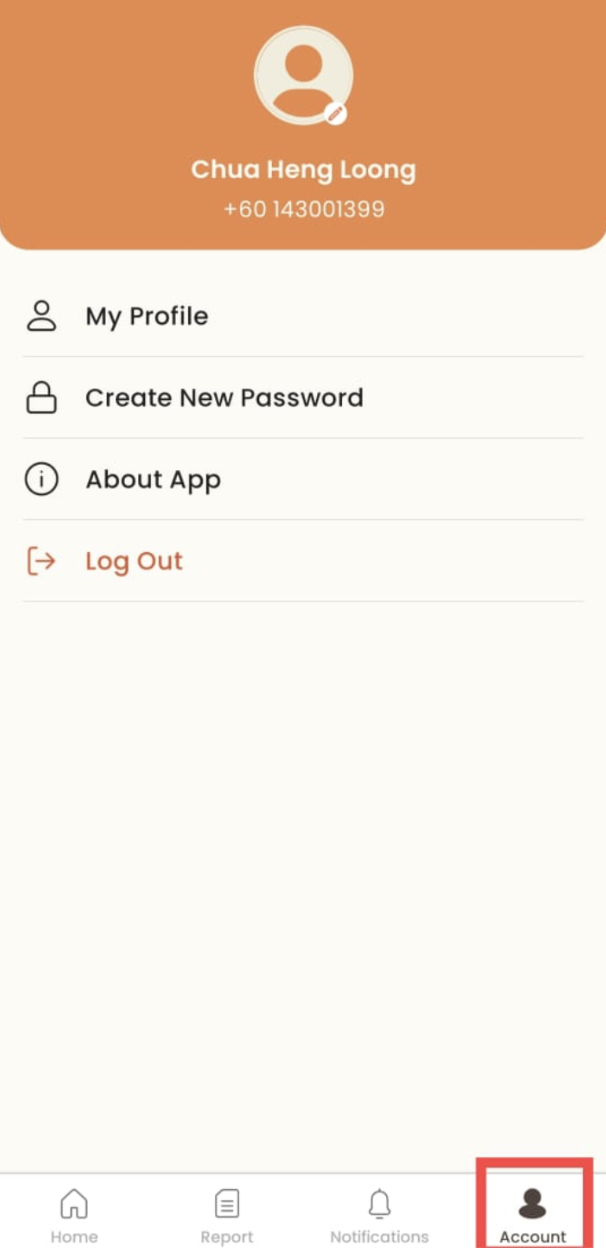This screenshot has height=1254, width=606.
Task: Edit the profile picture with the pencil icon
Action: (x=336, y=114)
